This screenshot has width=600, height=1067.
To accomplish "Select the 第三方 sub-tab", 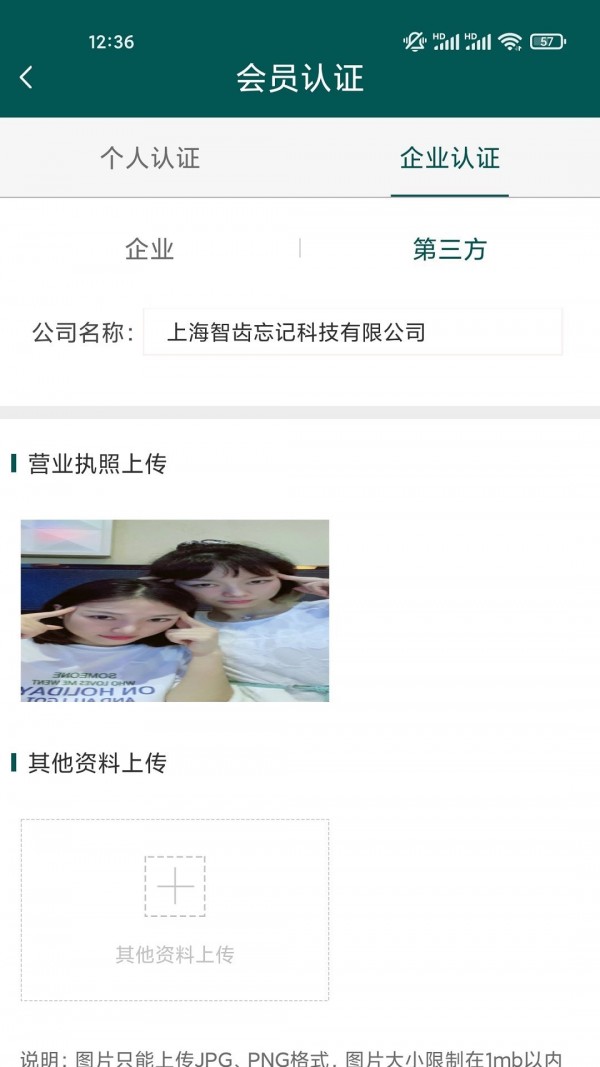I will pos(449,249).
